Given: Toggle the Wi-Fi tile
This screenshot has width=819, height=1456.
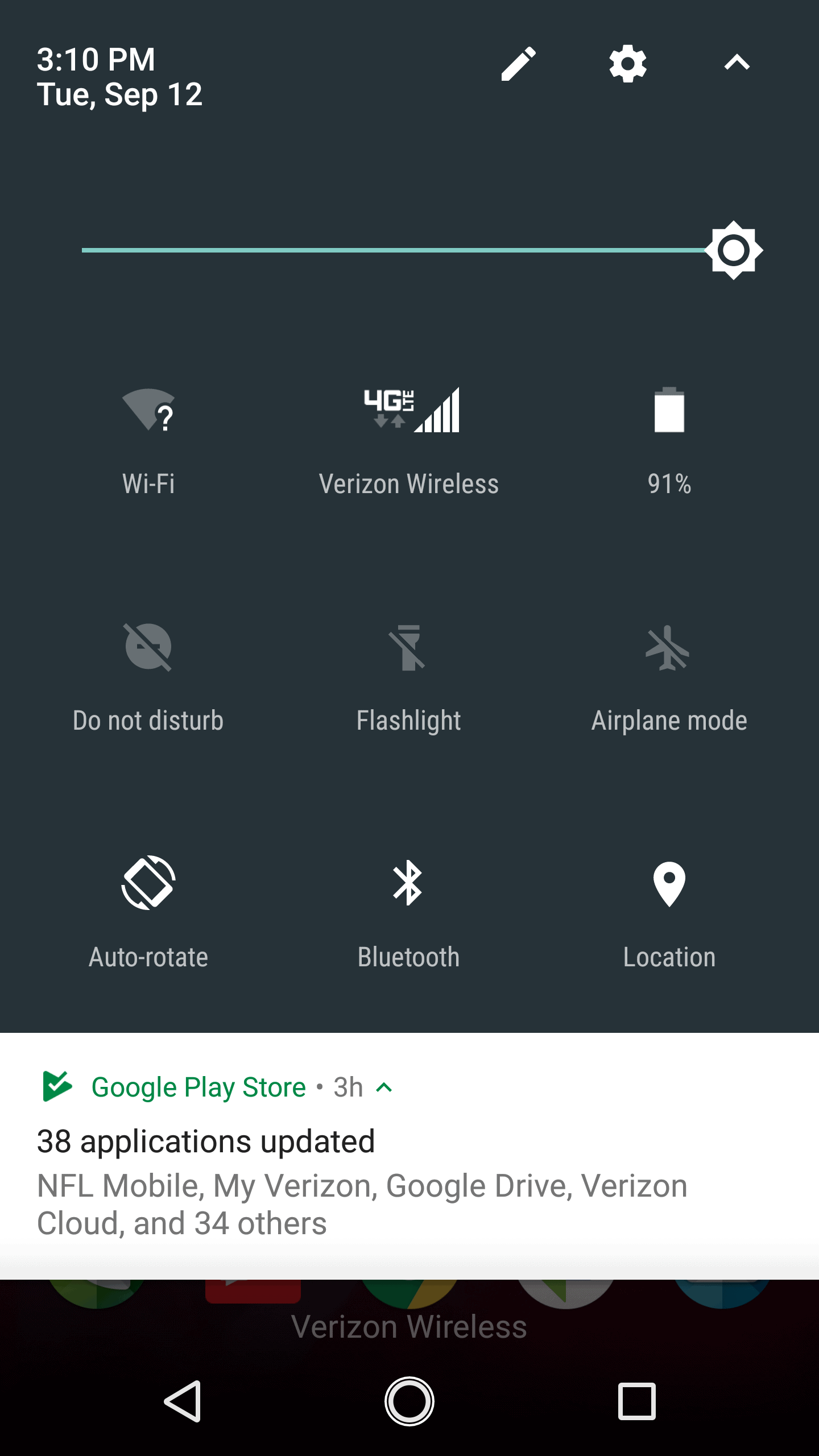Looking at the screenshot, I should (148, 412).
